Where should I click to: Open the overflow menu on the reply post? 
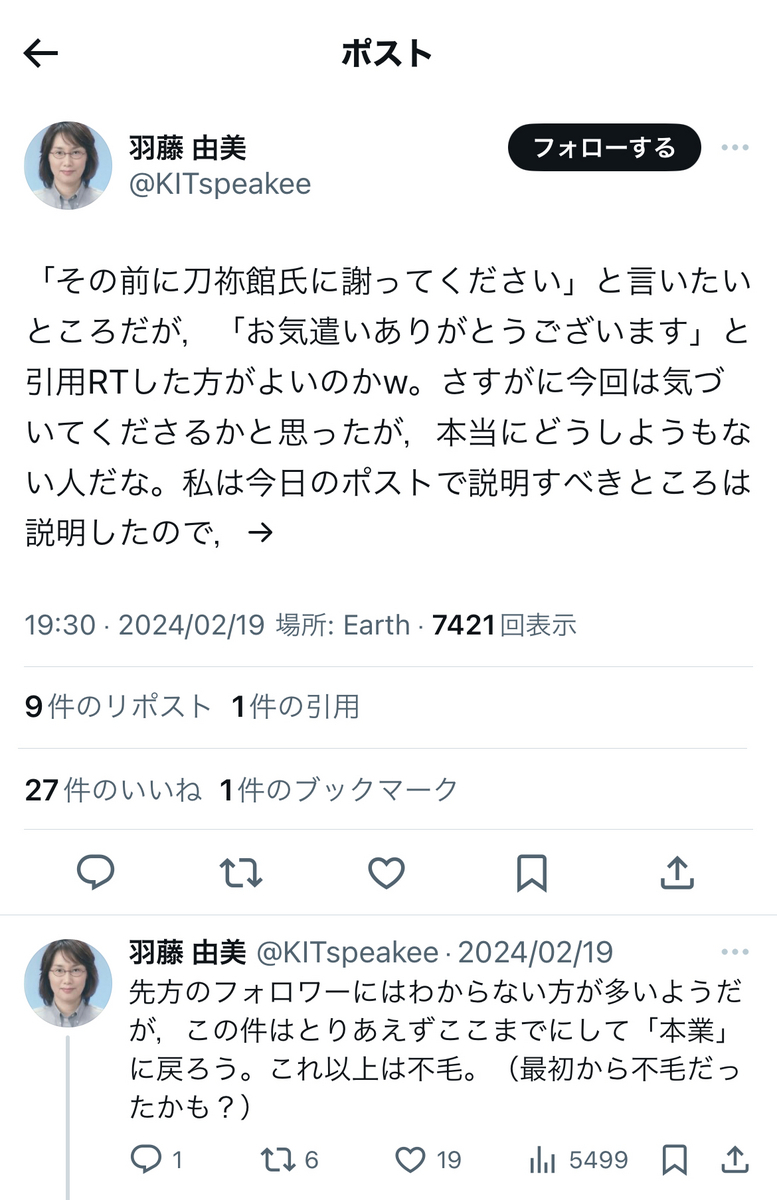(735, 952)
